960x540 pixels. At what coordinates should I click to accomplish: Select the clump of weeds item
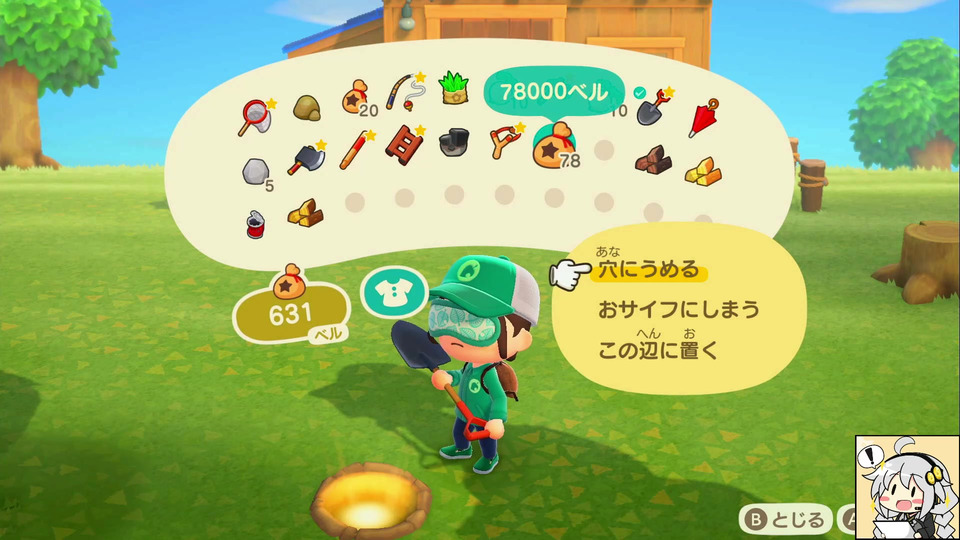pos(456,89)
